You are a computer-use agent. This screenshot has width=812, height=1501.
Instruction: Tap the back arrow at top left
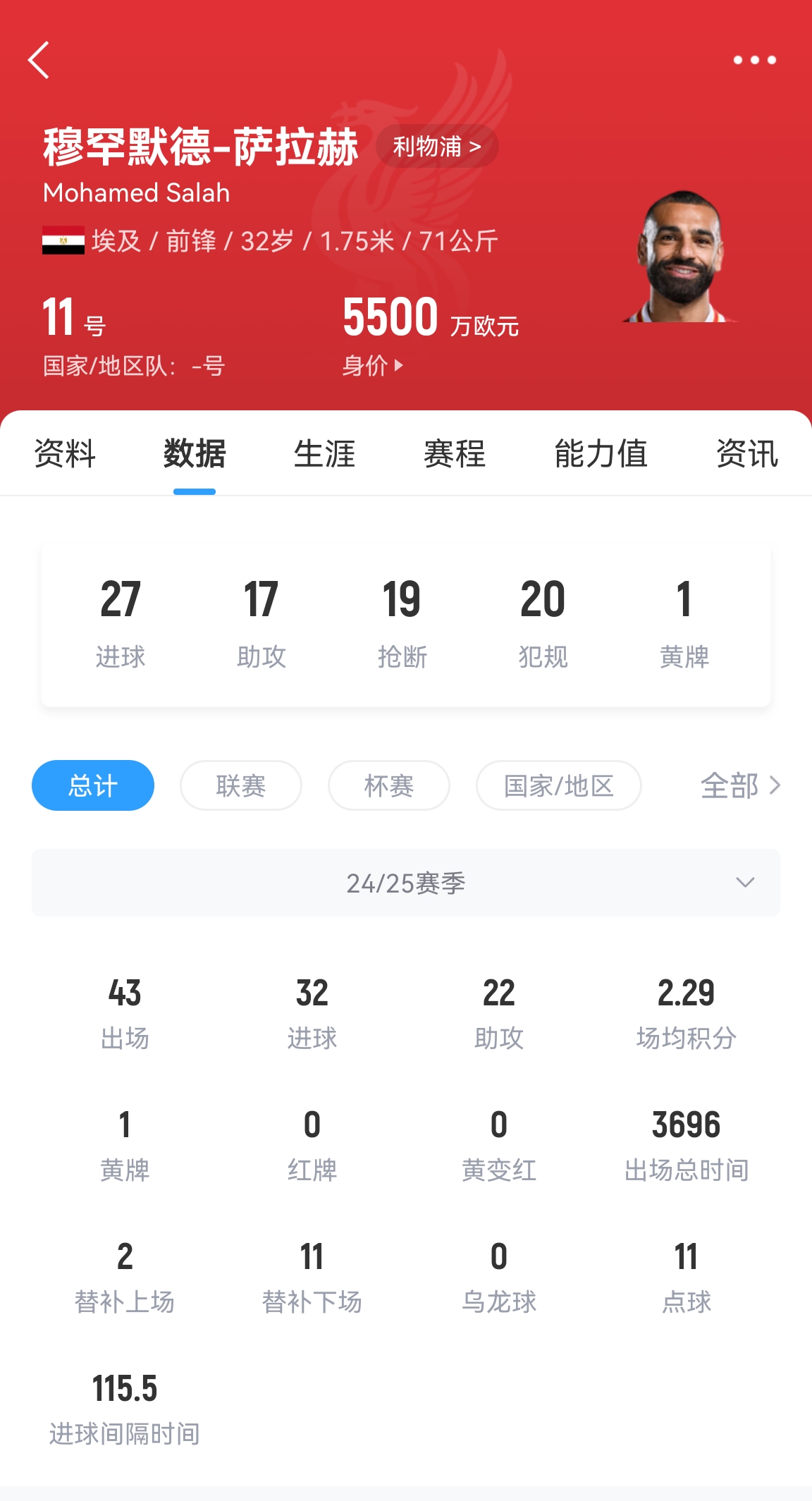(39, 61)
